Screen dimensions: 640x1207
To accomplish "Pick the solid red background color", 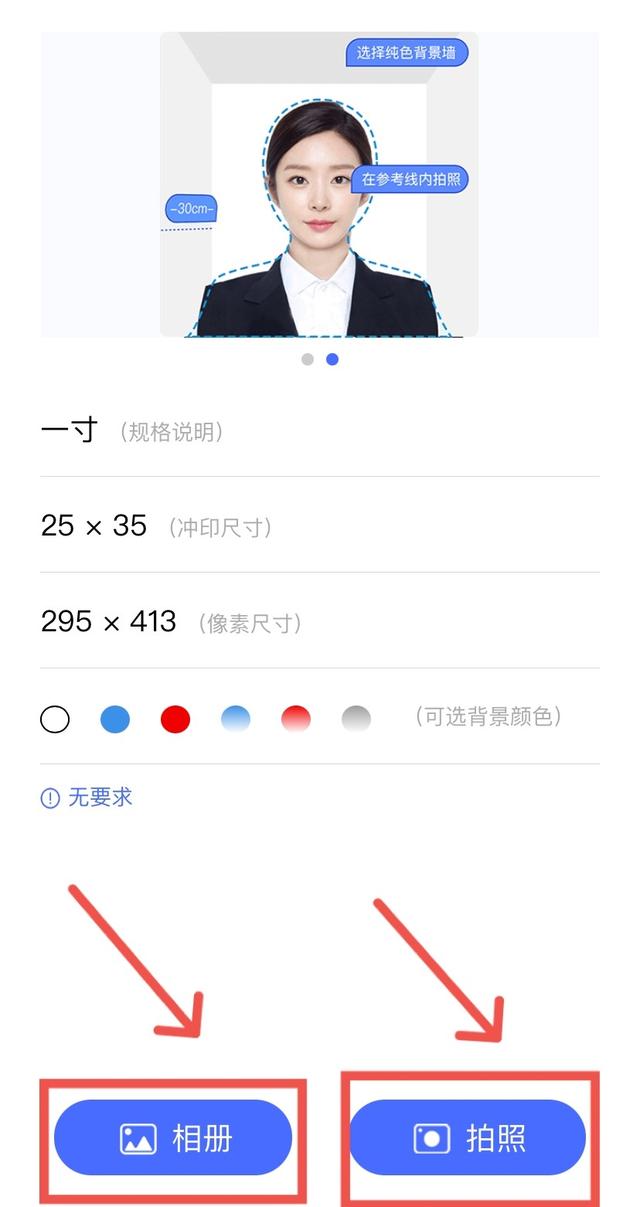I will 175,719.
